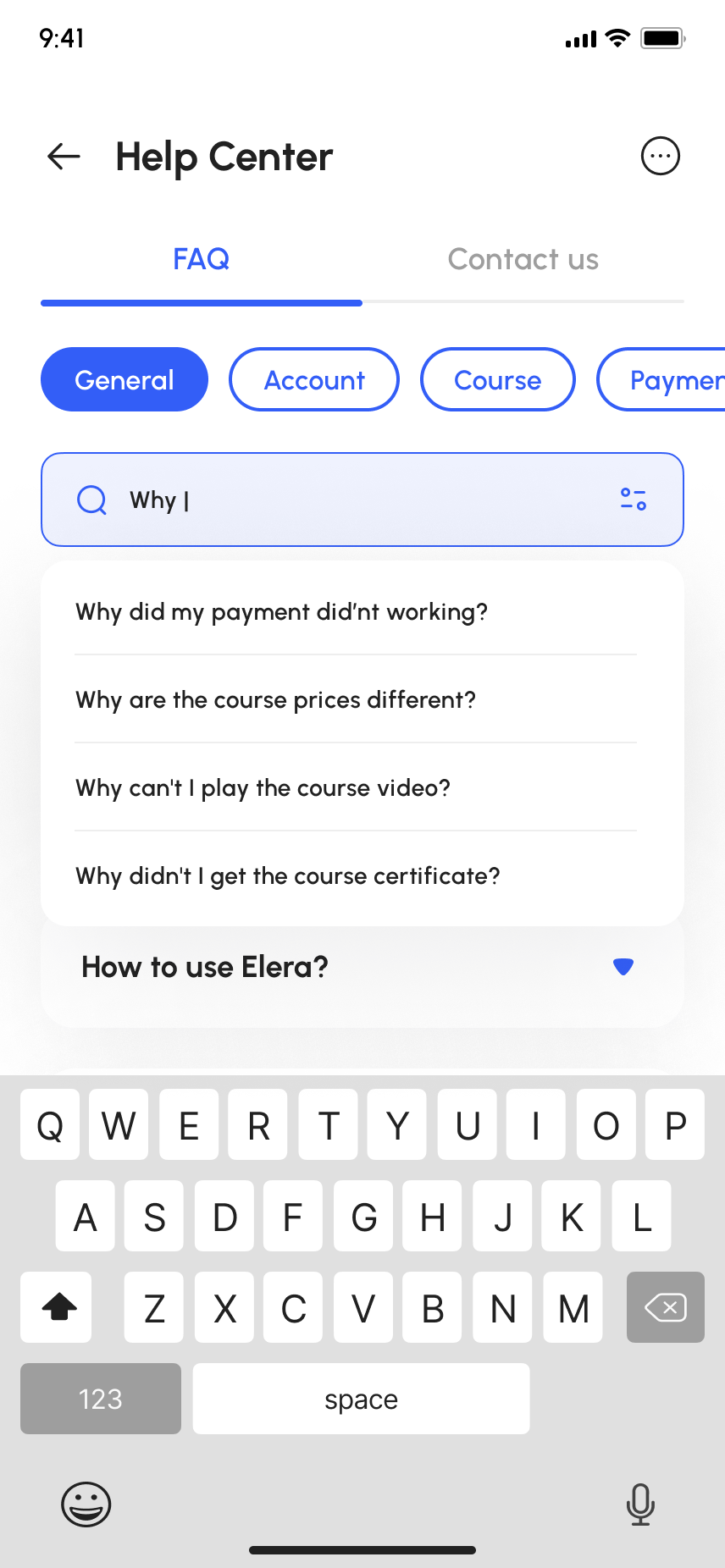Choose the Course category chip
Screen dimensions: 725x1568
click(x=497, y=380)
